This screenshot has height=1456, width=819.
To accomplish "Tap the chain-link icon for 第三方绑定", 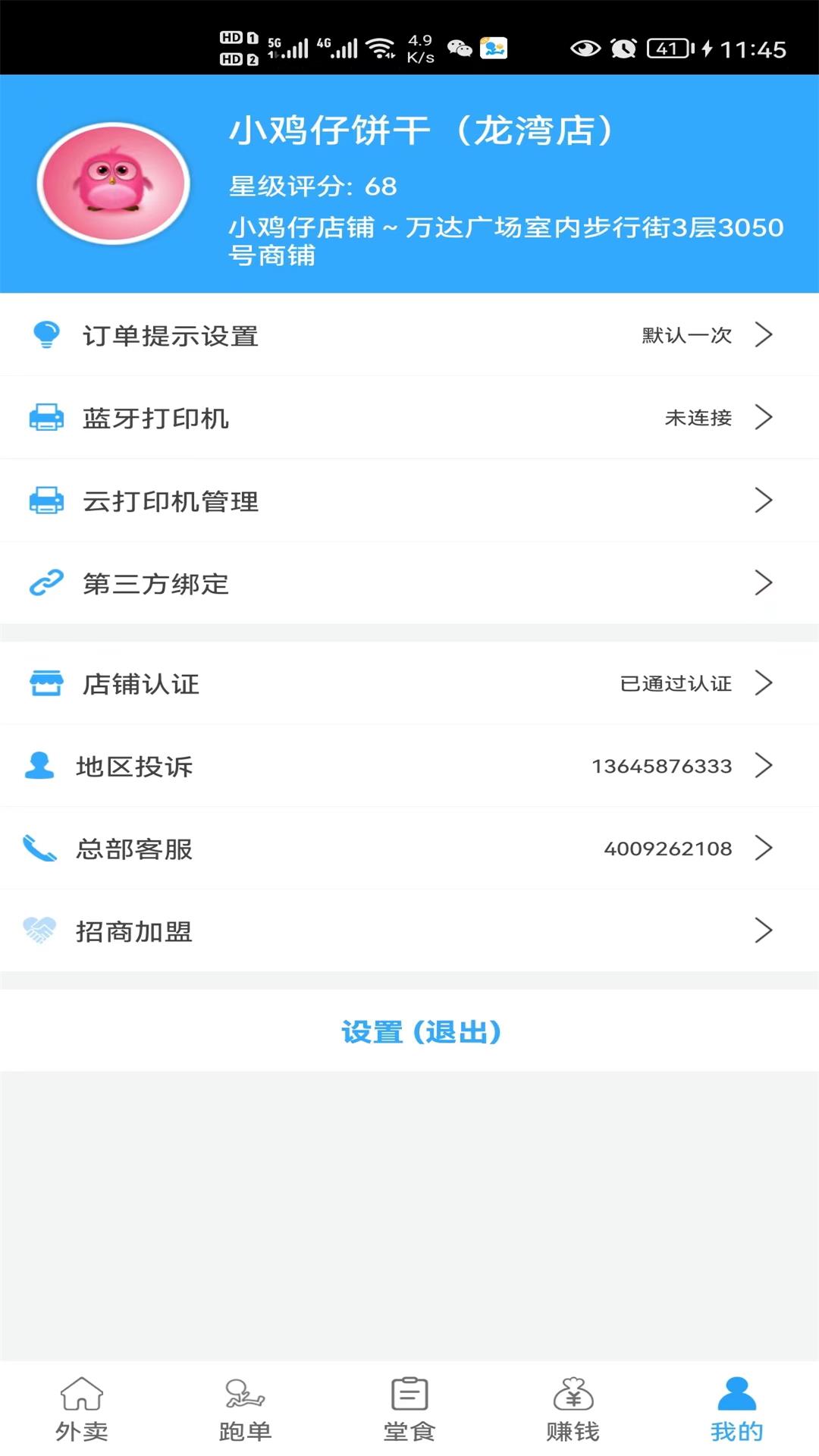I will click(x=45, y=584).
